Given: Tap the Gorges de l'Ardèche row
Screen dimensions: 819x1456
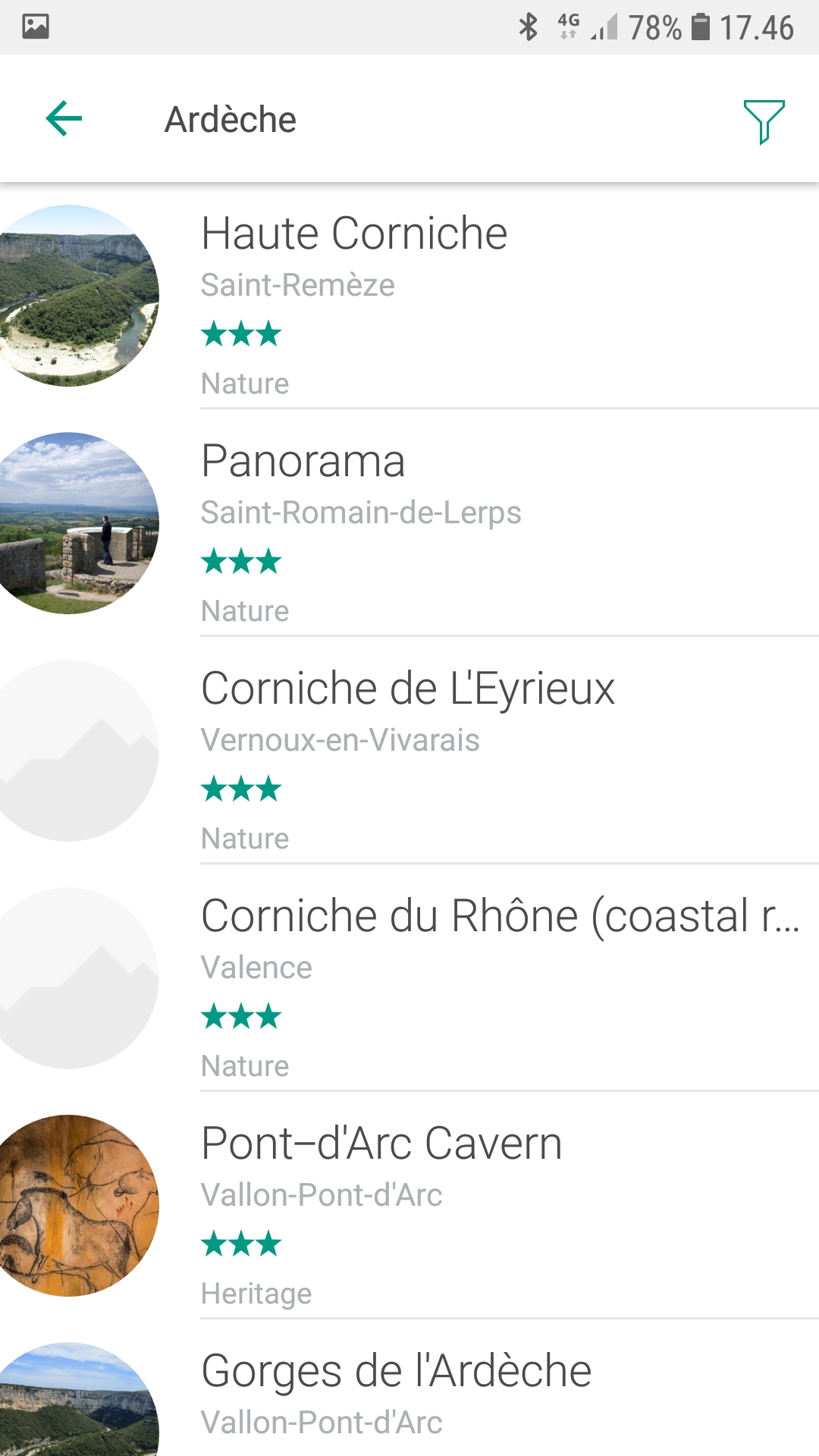Looking at the screenshot, I should click(x=409, y=1395).
